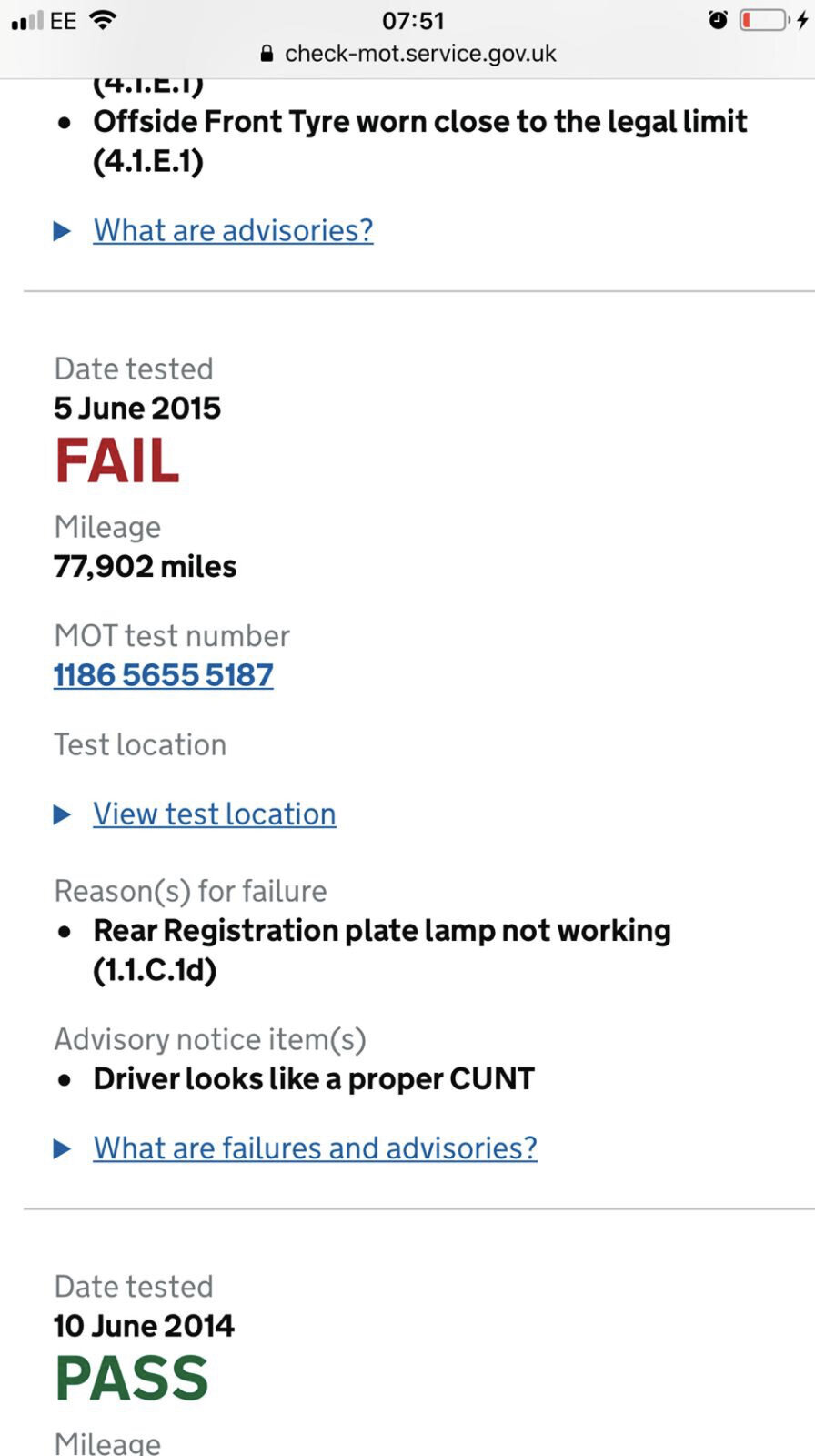Expand 'What are failures and advisories?'
This screenshot has height=1456, width=815.
pyautogui.click(x=315, y=1148)
